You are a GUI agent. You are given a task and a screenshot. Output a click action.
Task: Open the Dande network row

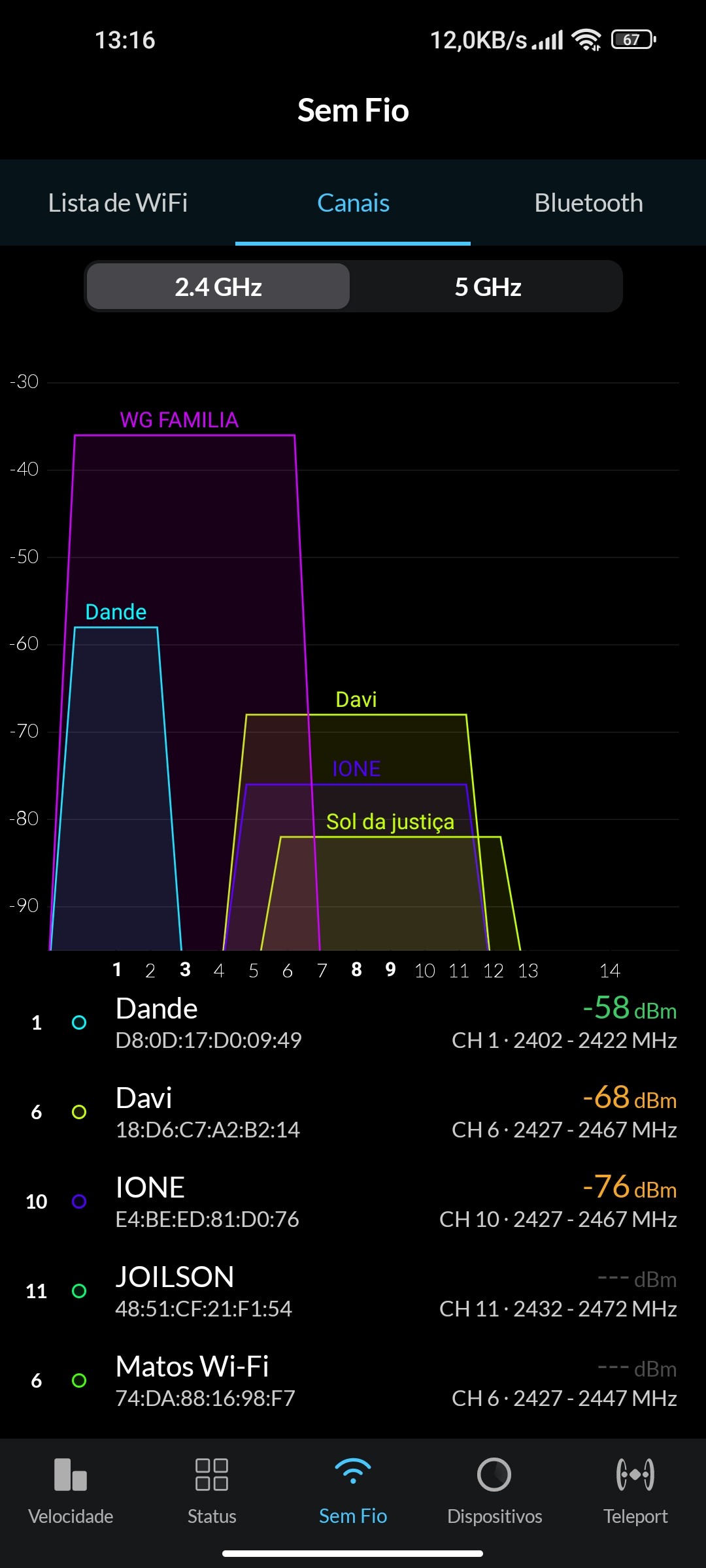click(x=353, y=1022)
